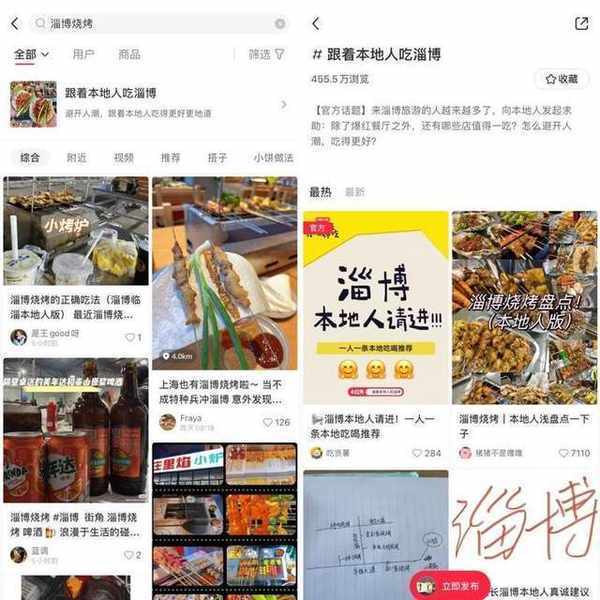Go back from the search page
Viewport: 600px width, 600px height.
point(15,23)
